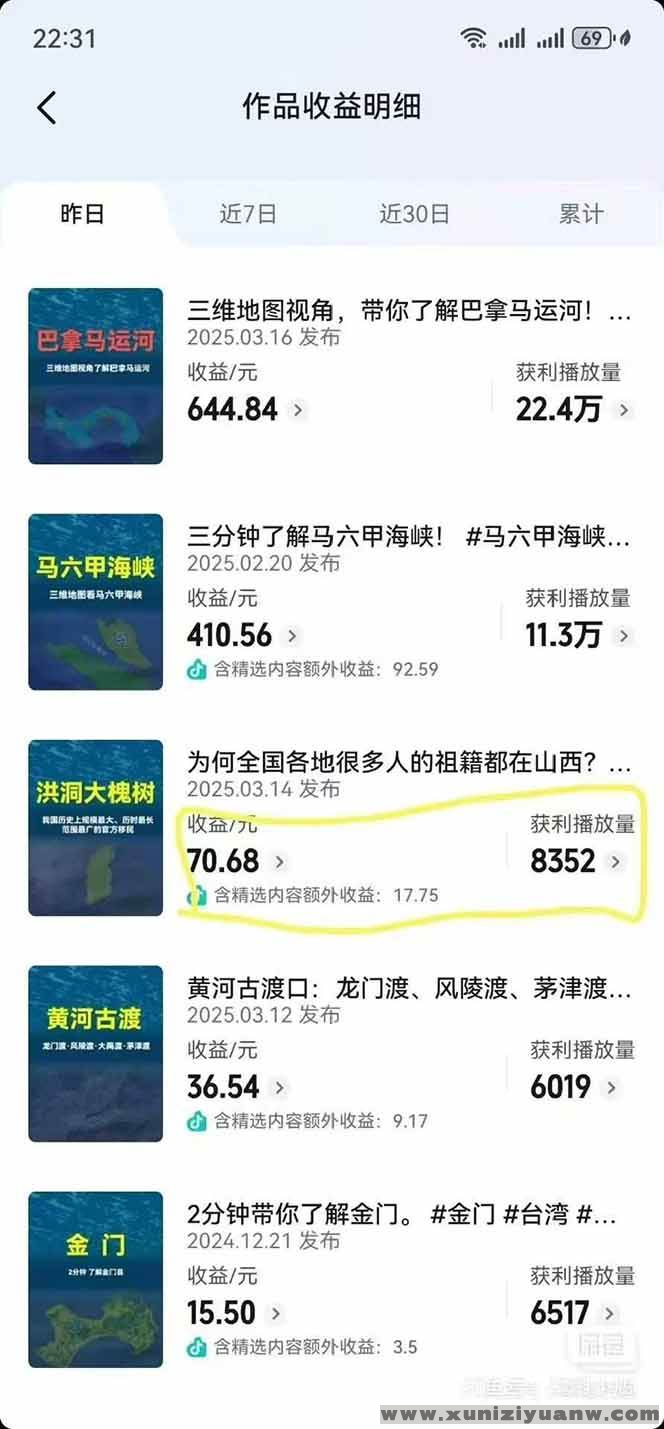The height and width of the screenshot is (1429, 664).
Task: Open the 累计 tab
Action: [581, 213]
